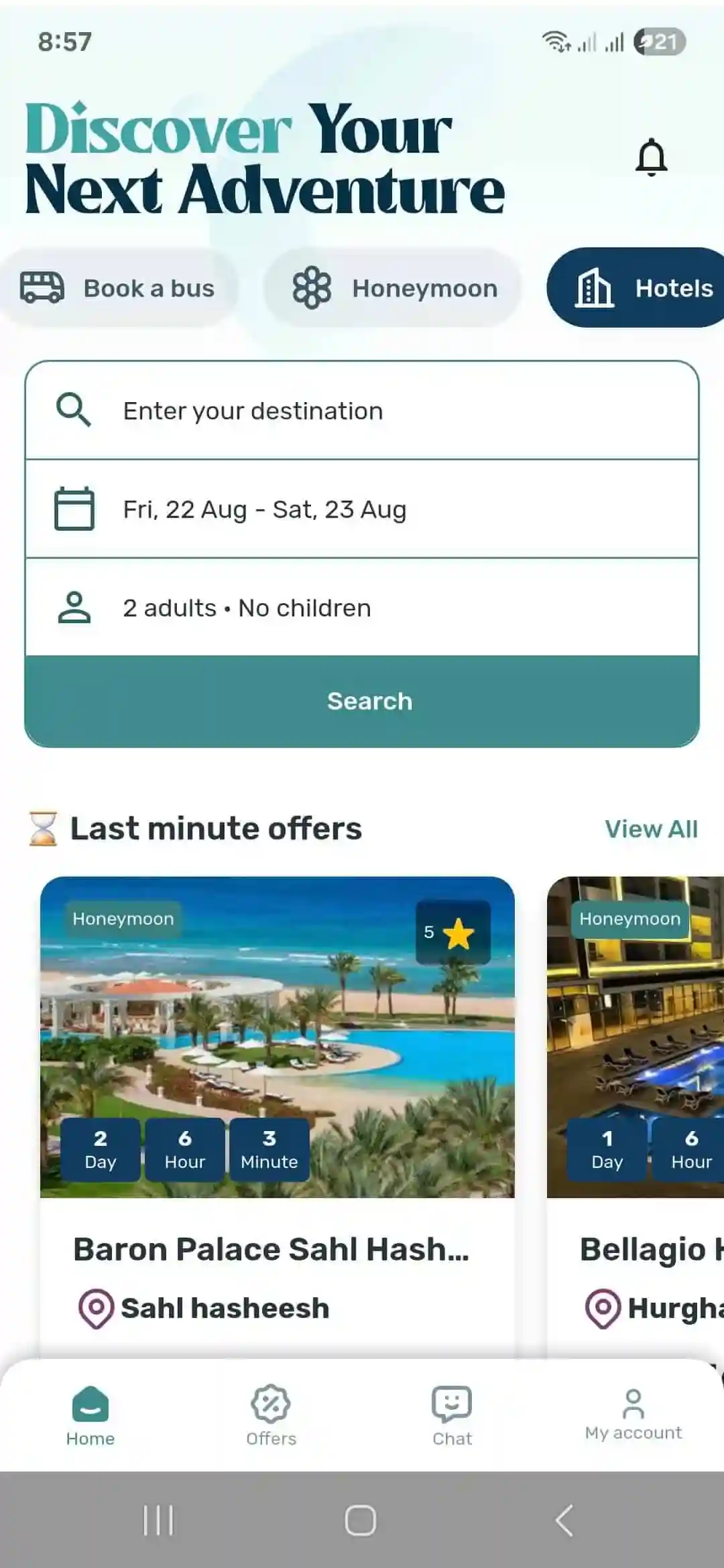Tap the Enter your destination field

(362, 411)
